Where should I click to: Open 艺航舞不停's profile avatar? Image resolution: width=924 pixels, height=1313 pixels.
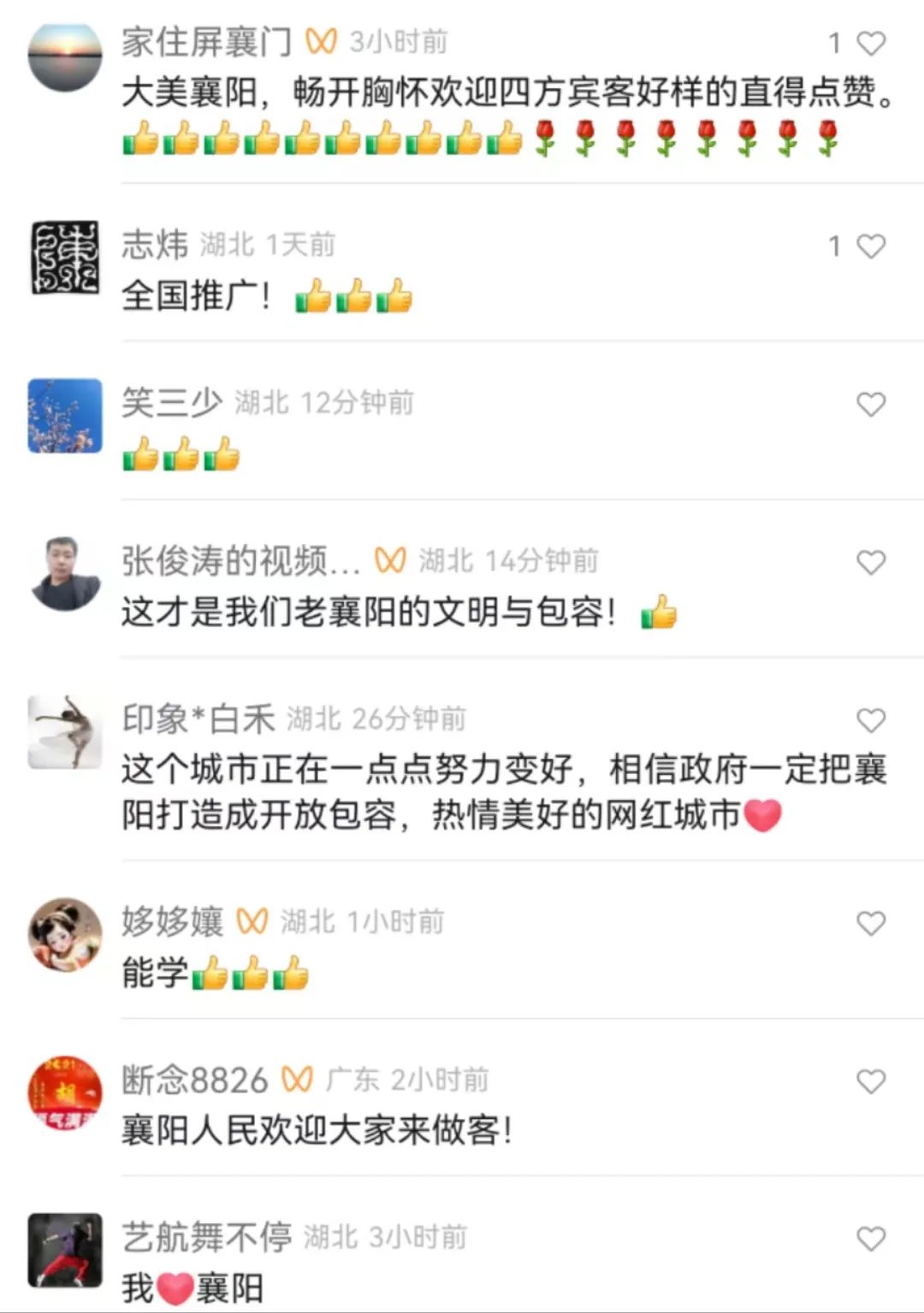point(65,1251)
